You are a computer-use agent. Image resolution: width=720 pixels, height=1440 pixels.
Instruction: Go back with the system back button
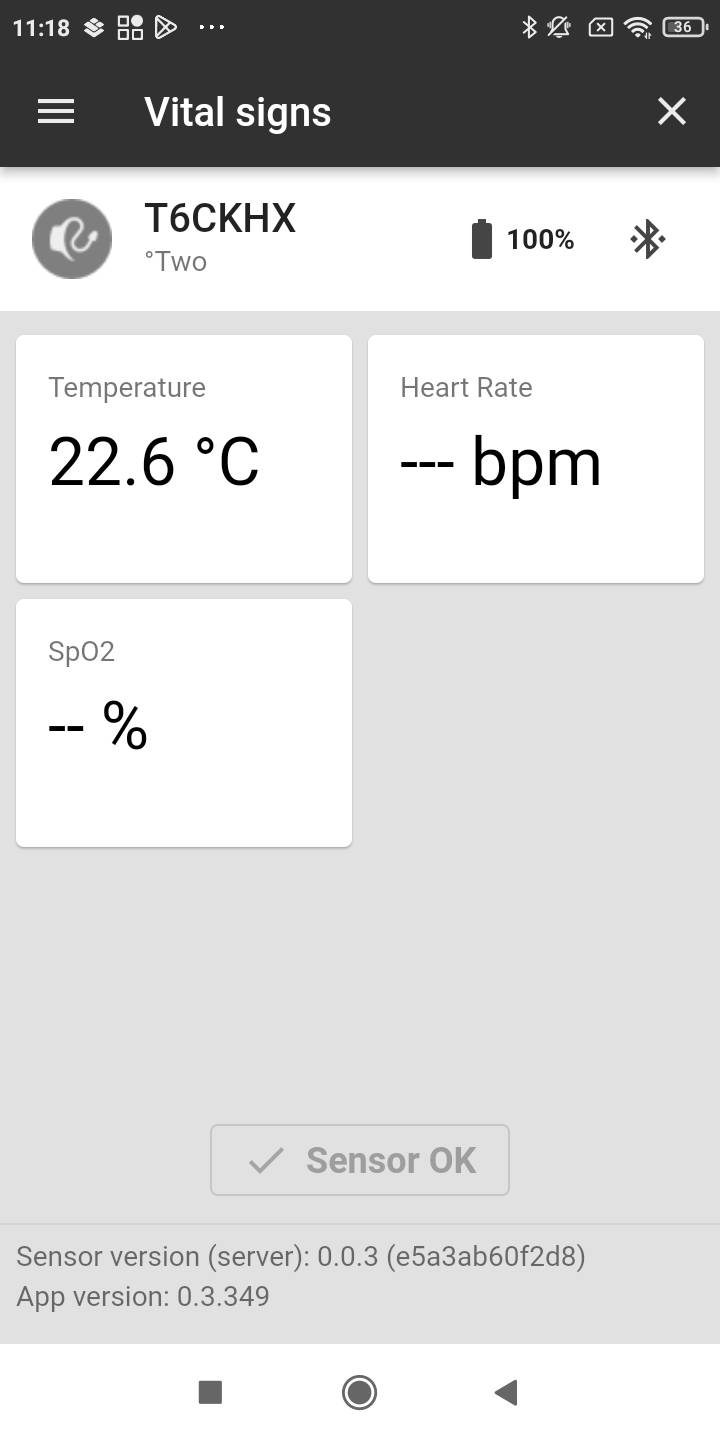[506, 1392]
